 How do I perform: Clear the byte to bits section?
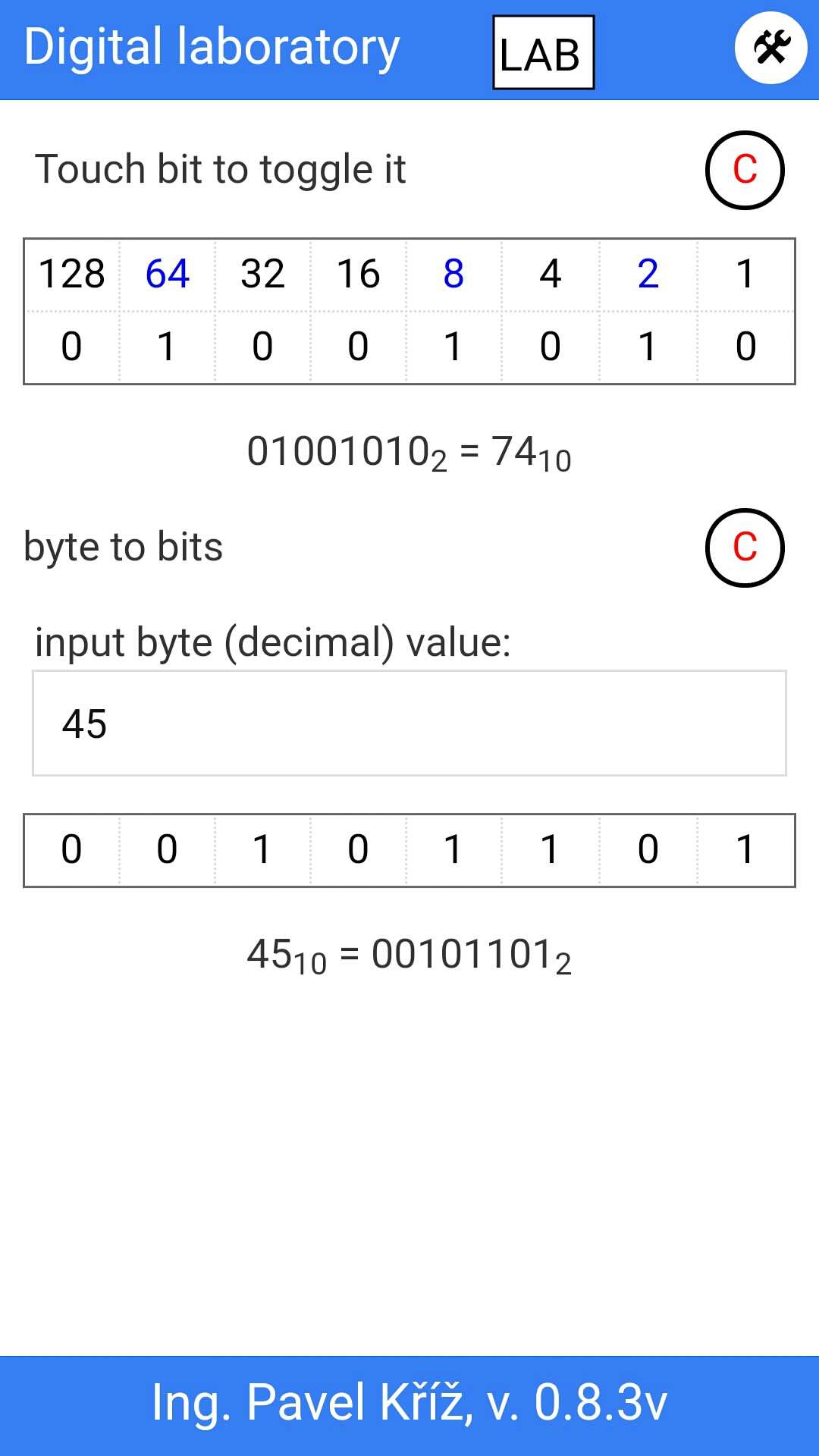click(744, 548)
